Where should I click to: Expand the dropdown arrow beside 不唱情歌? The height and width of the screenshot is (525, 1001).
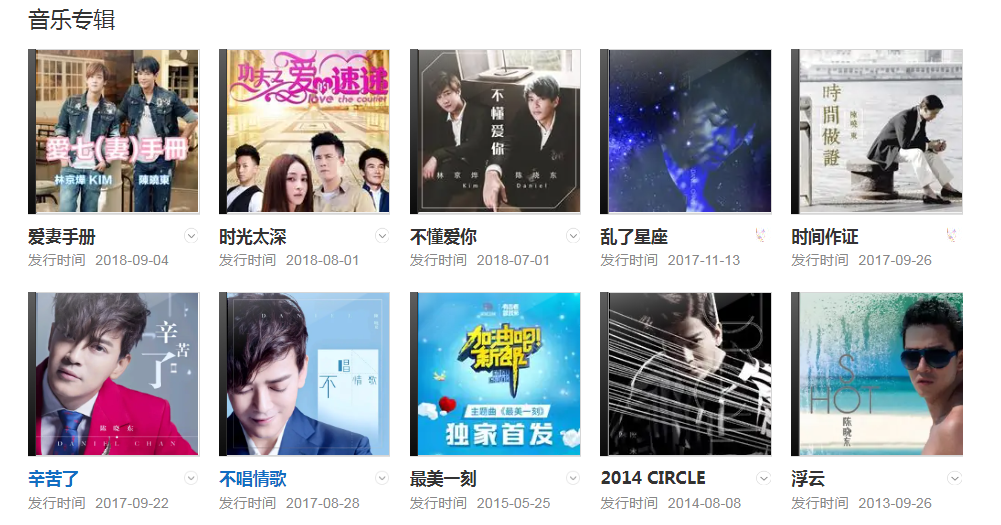tap(382, 478)
